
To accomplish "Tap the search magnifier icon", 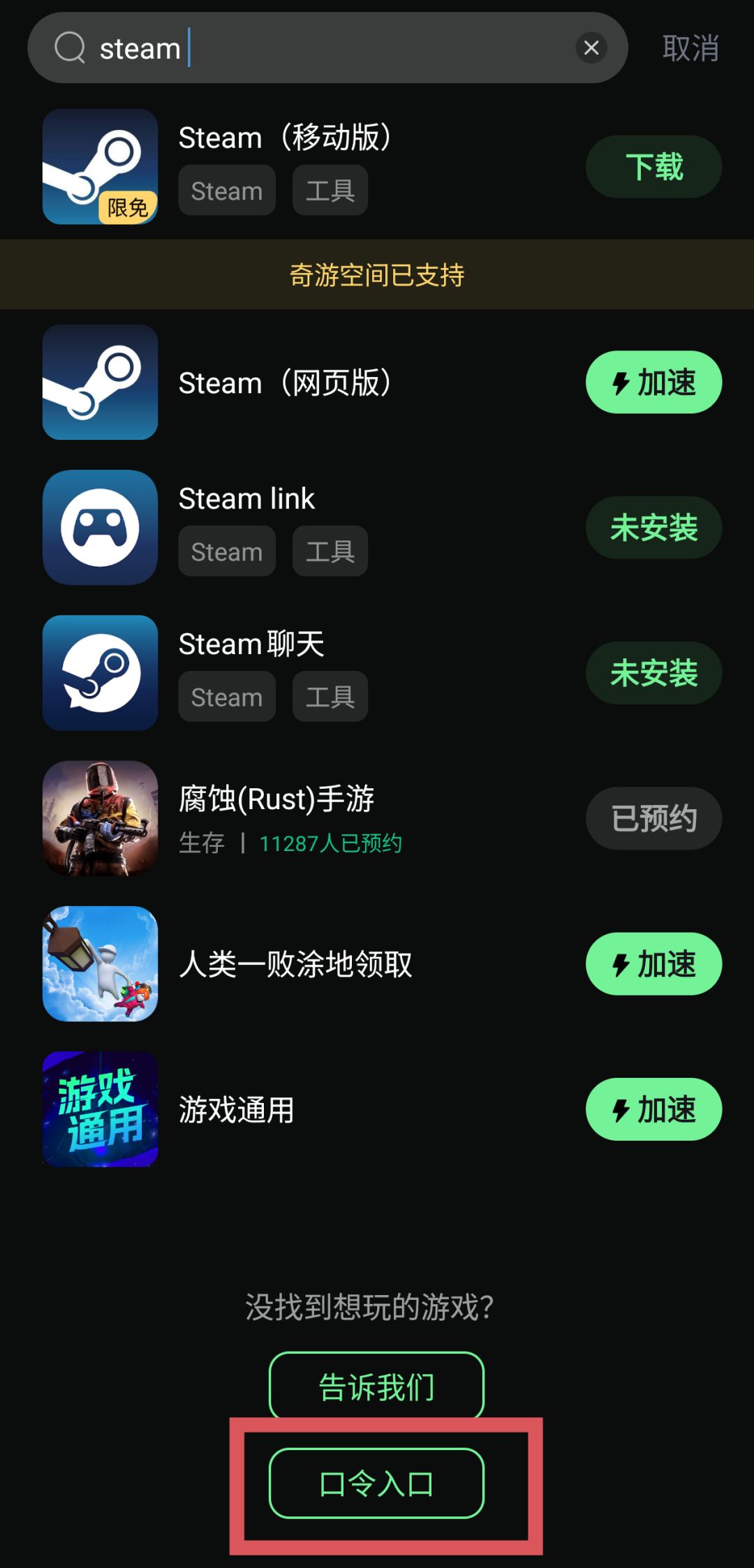I will click(x=68, y=47).
